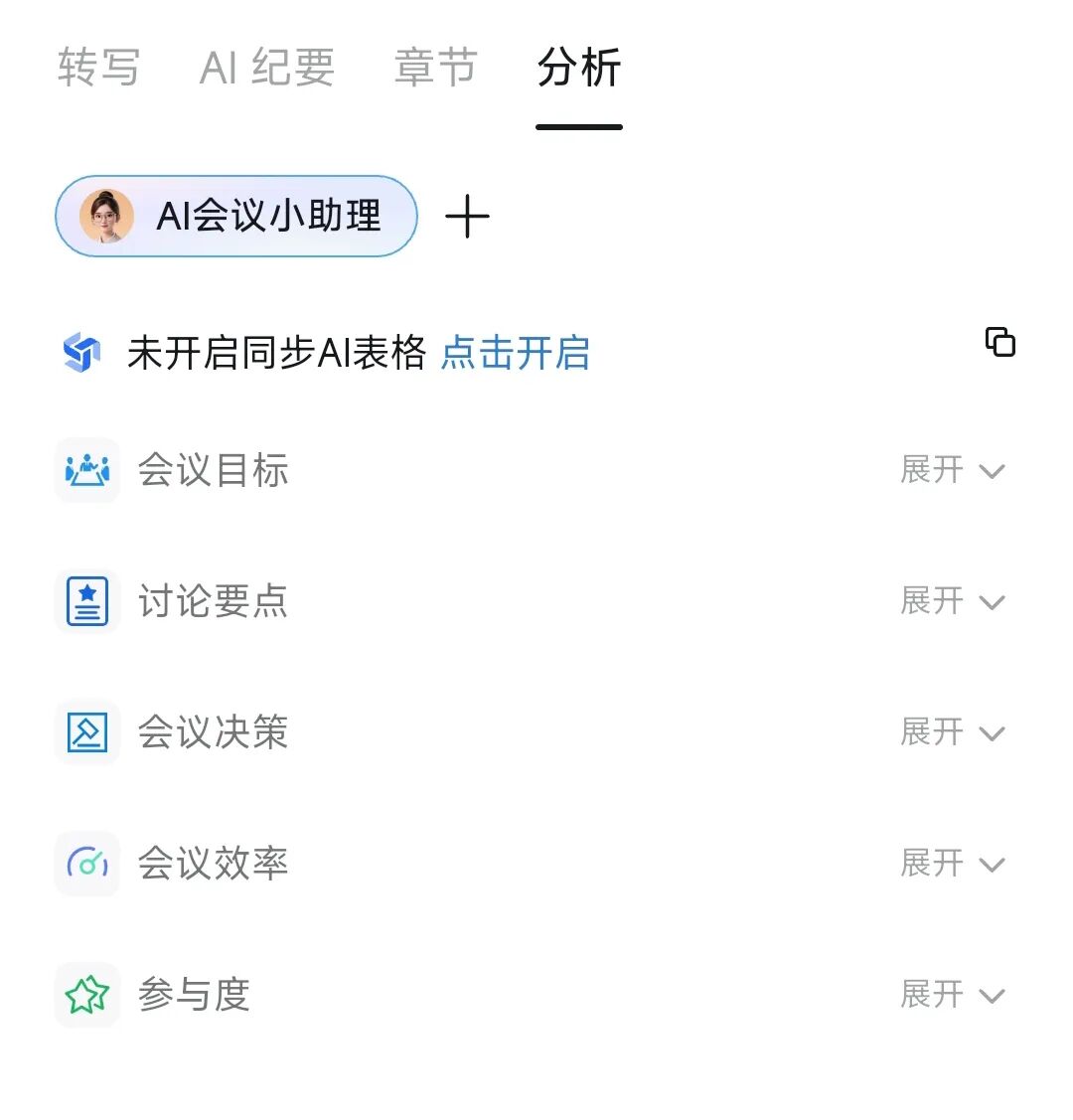Click the 会议目标 meeting goals icon

(86, 470)
